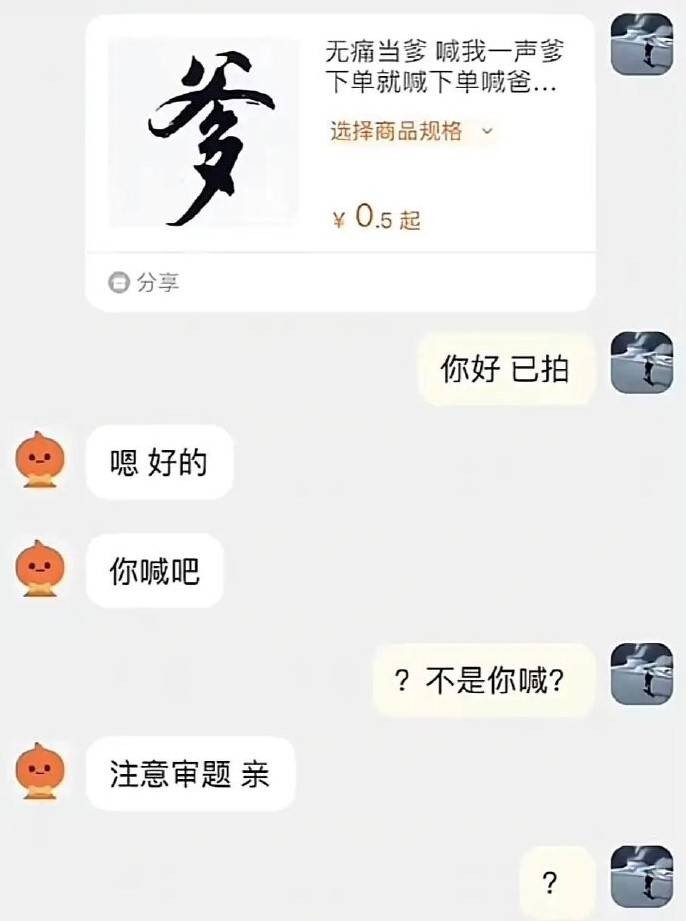Open your avatar beside 你好 已拍 message

(641, 363)
